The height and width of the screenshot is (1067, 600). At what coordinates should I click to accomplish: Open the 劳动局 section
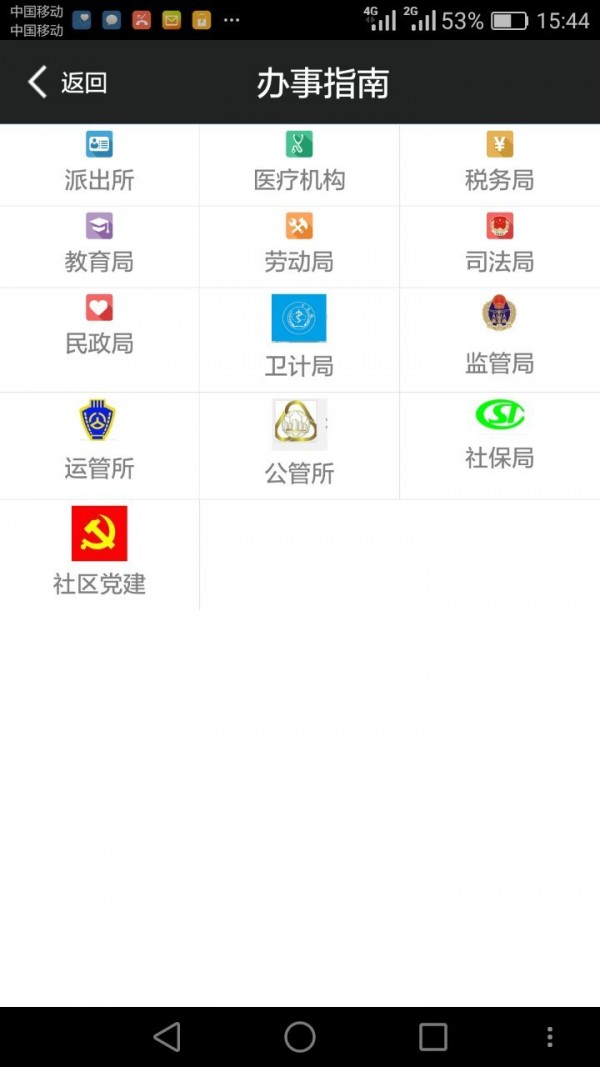(299, 246)
